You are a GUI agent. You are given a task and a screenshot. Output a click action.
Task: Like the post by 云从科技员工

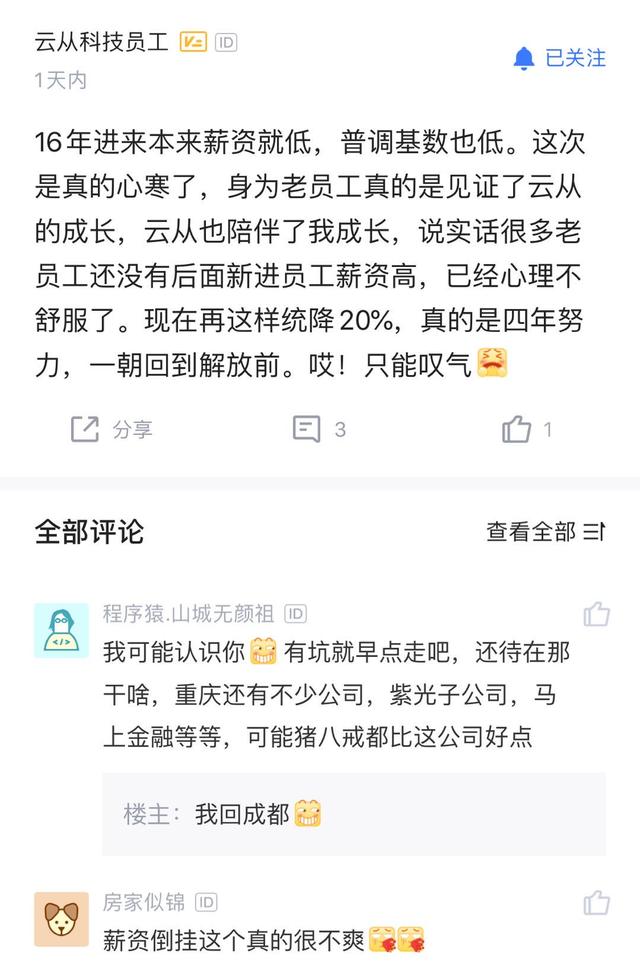coord(526,430)
